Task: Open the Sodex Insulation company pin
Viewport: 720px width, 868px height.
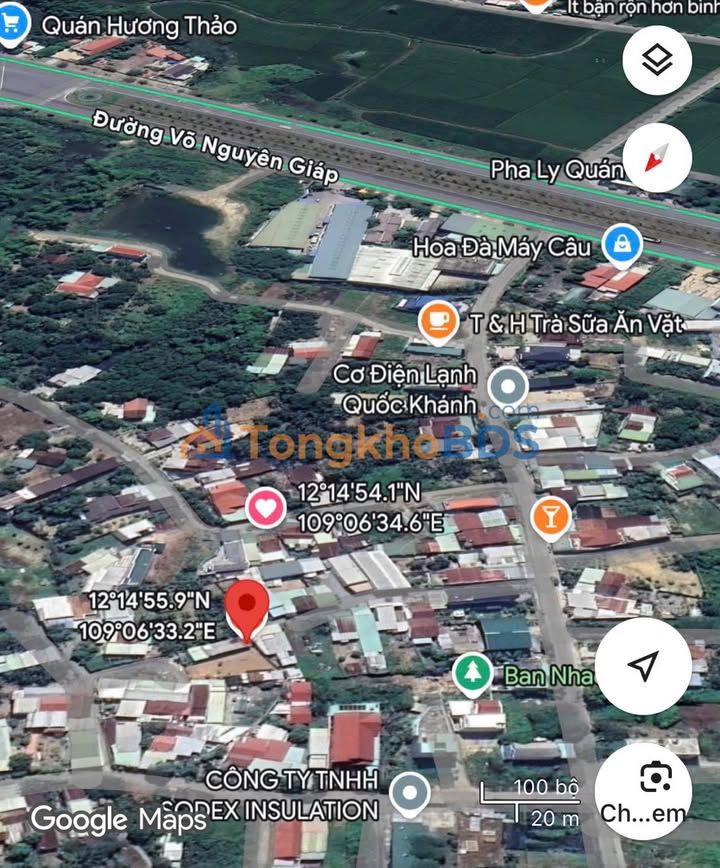Action: click(x=409, y=795)
